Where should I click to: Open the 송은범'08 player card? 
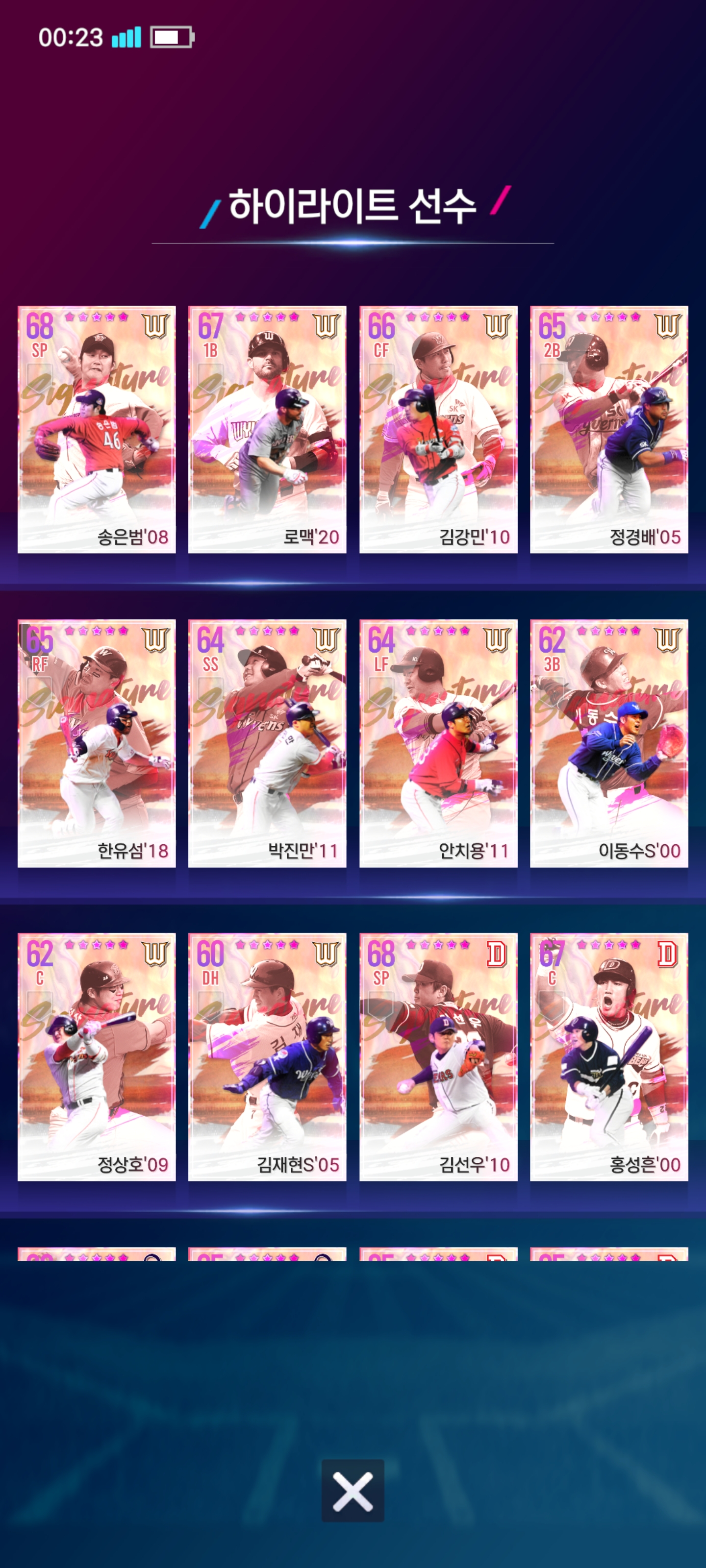[x=97, y=430]
